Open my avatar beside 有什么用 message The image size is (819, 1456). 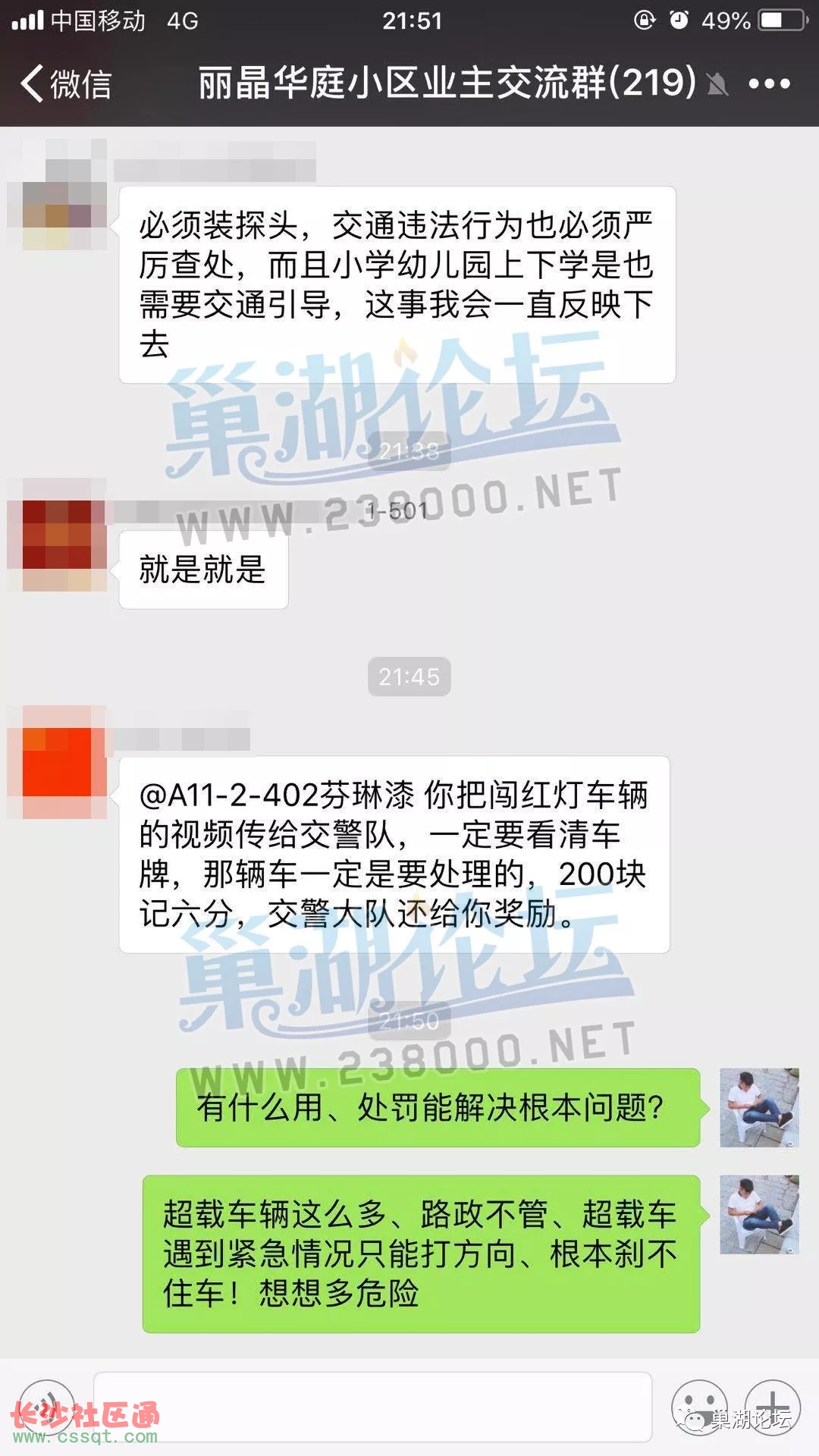coord(759,1107)
